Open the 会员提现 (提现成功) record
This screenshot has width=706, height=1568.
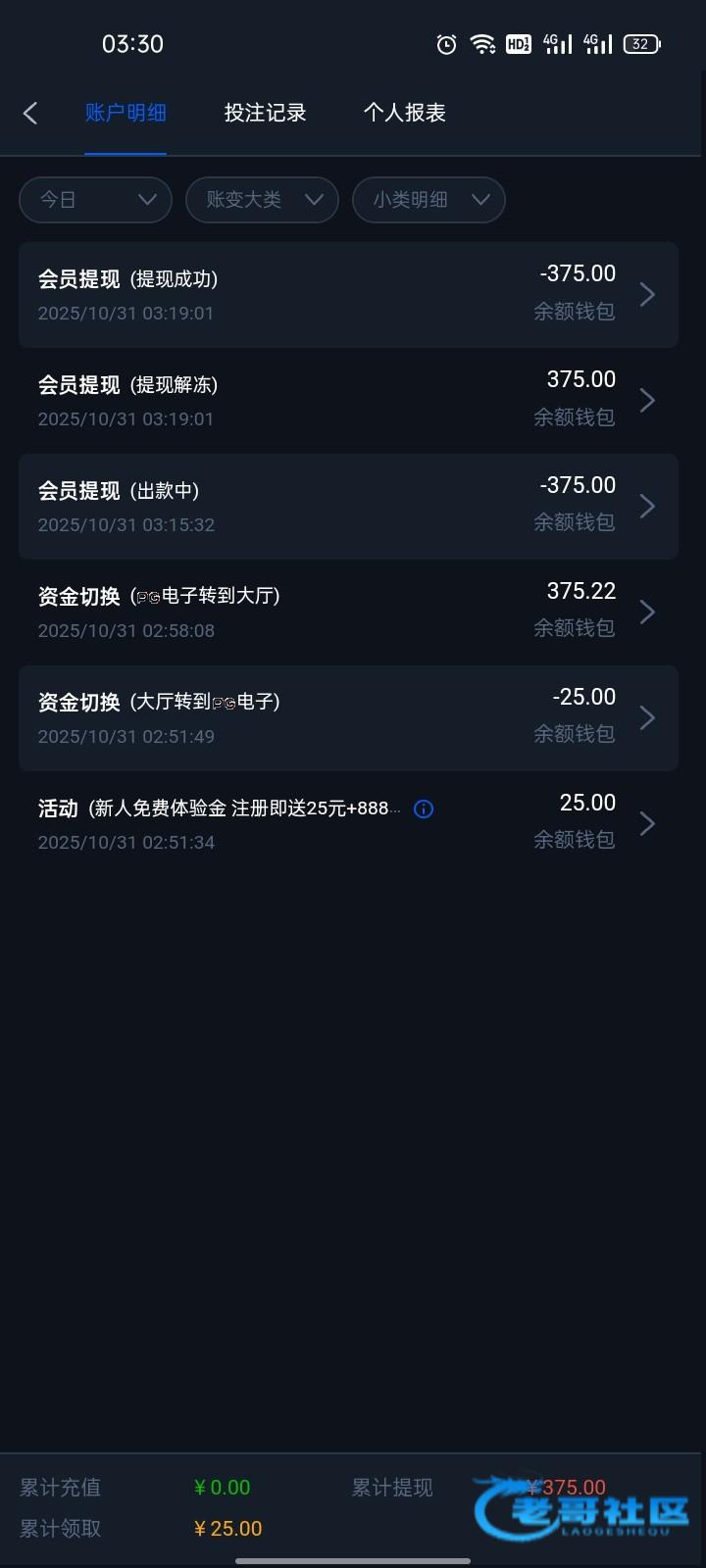tap(348, 294)
